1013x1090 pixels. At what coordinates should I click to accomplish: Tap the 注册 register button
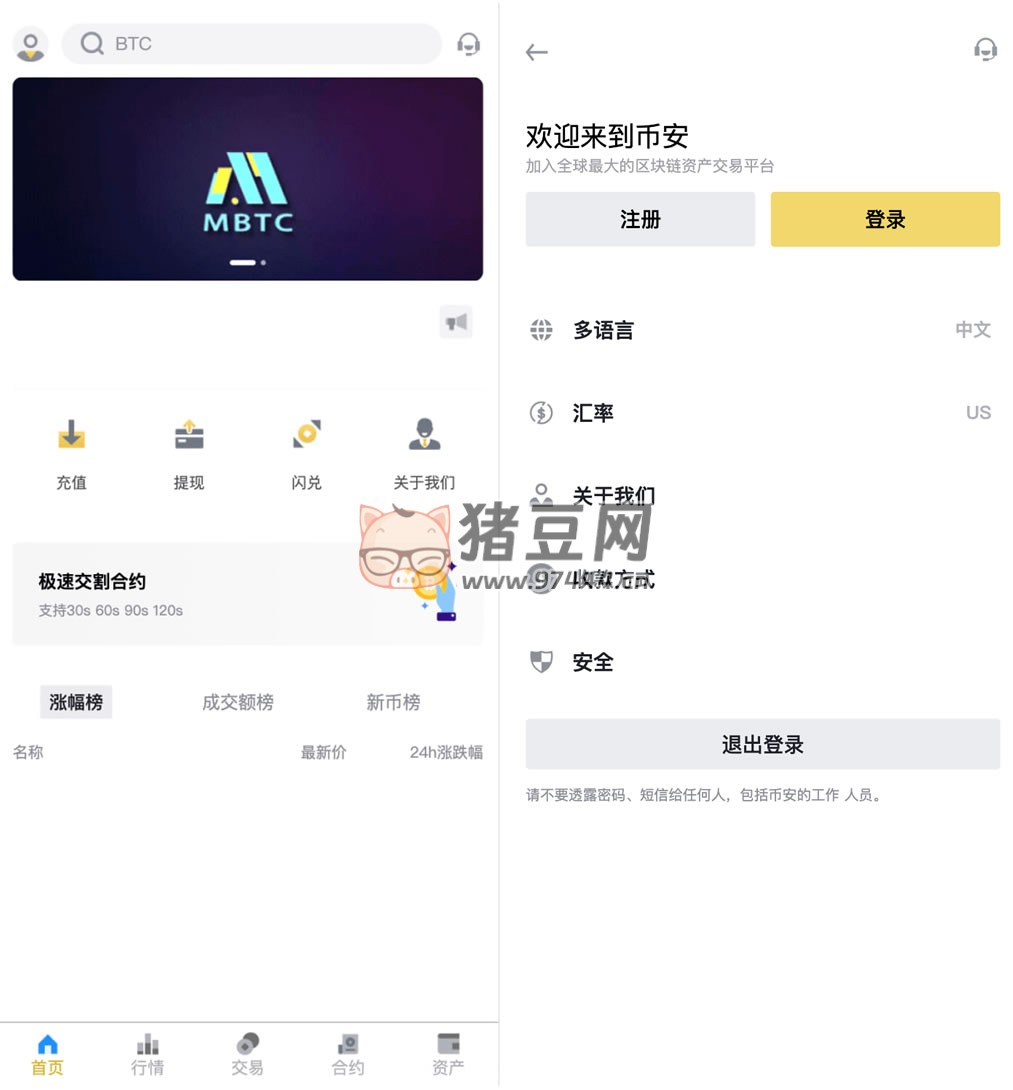click(640, 219)
